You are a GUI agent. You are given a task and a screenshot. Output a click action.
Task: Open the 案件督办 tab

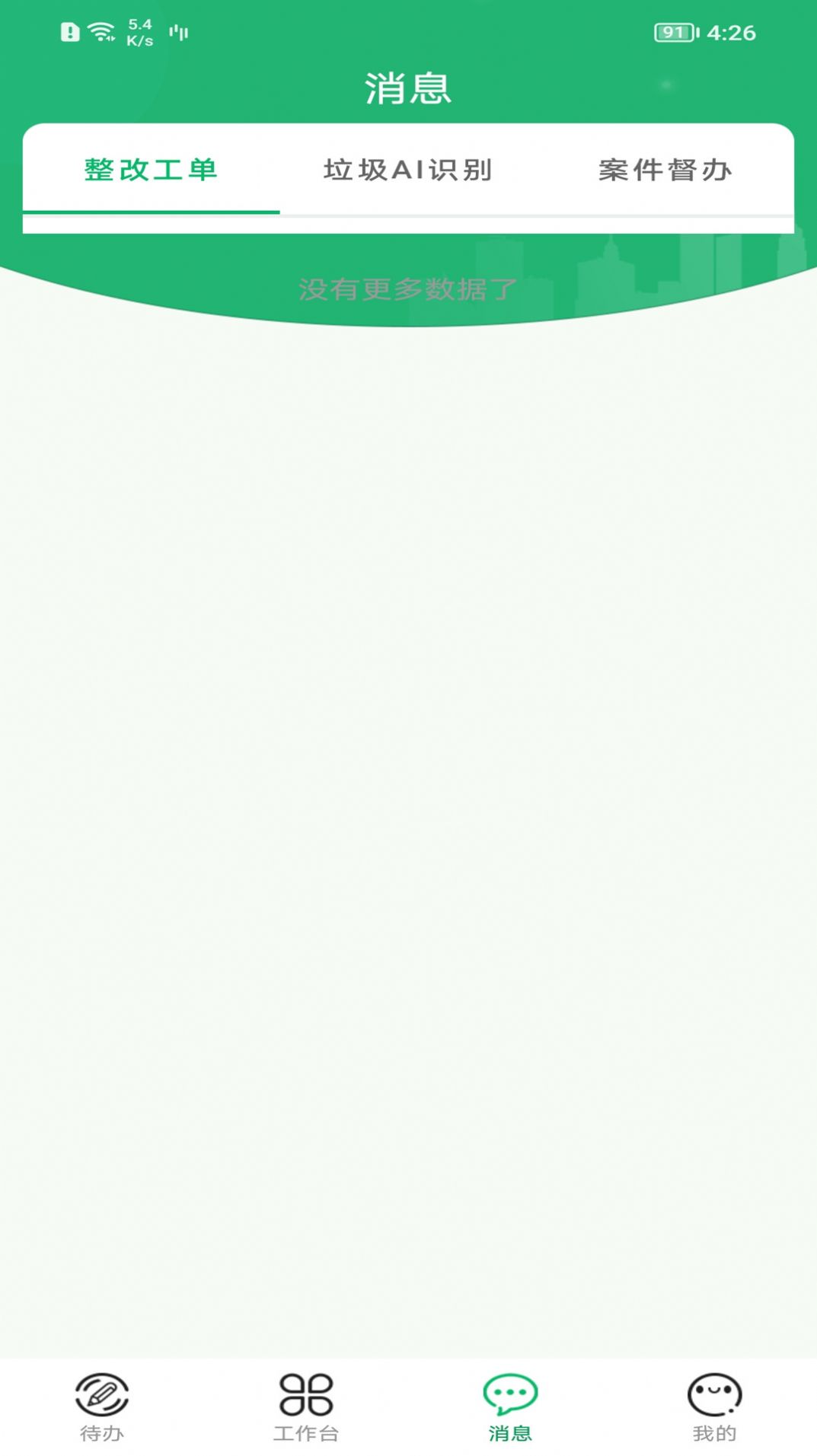(665, 170)
